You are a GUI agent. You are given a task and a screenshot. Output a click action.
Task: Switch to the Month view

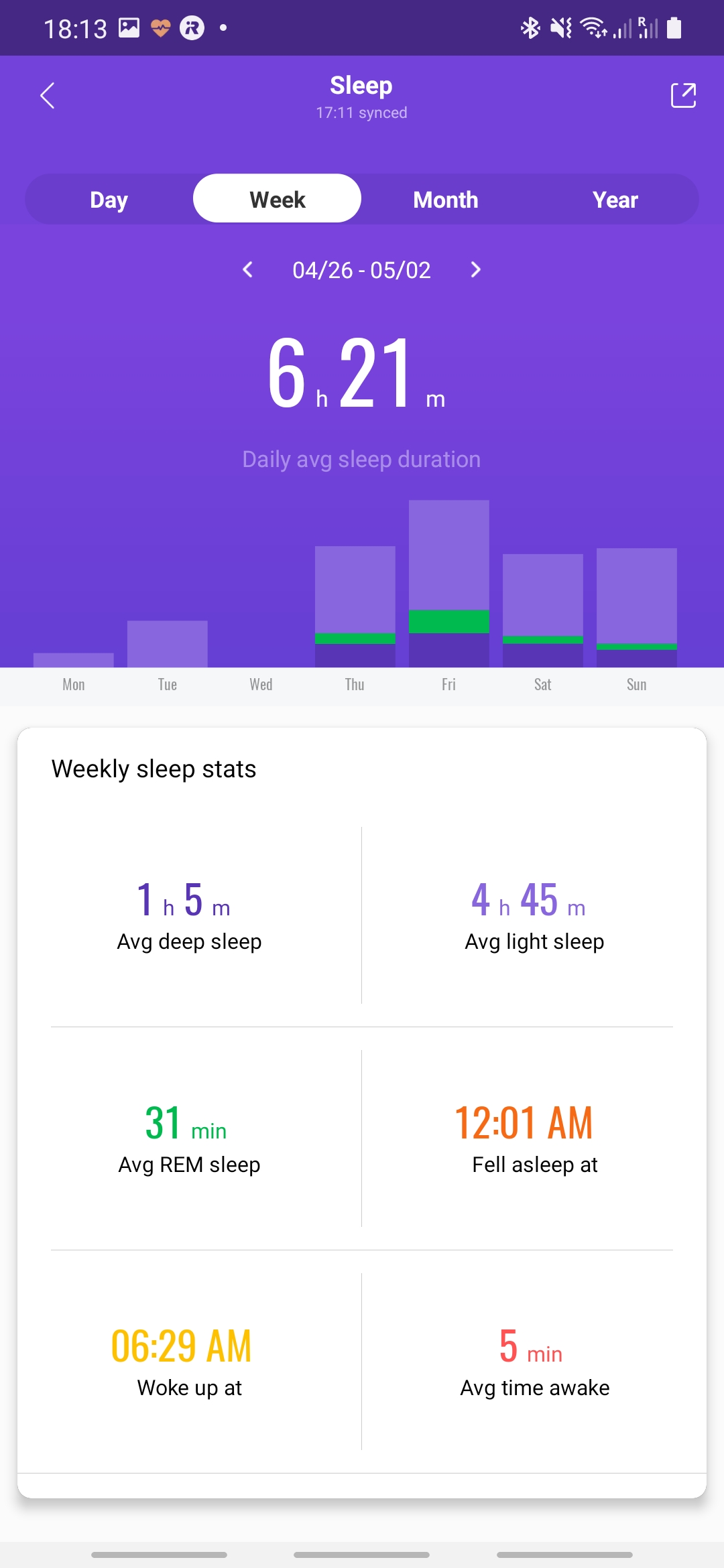[446, 200]
